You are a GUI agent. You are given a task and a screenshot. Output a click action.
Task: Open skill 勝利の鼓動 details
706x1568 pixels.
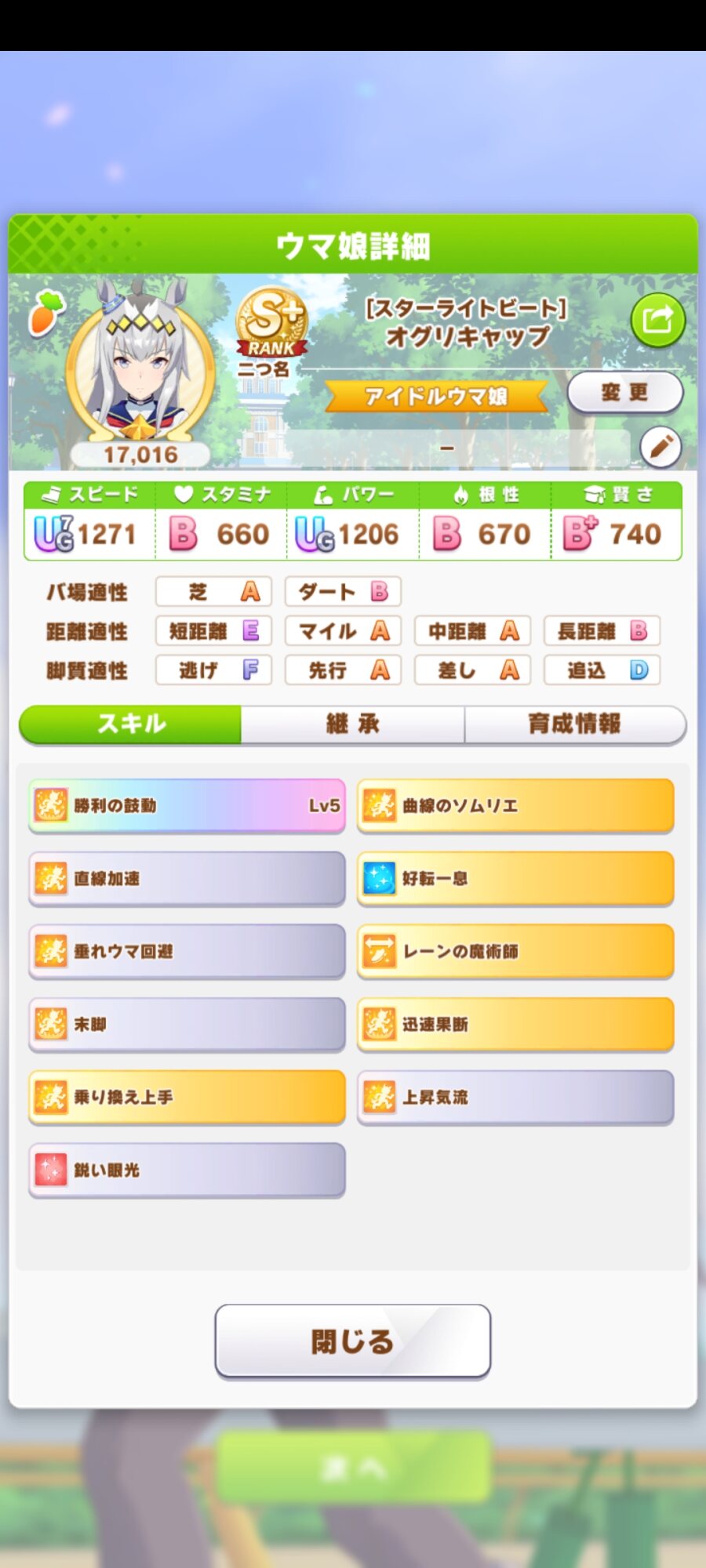[187, 805]
